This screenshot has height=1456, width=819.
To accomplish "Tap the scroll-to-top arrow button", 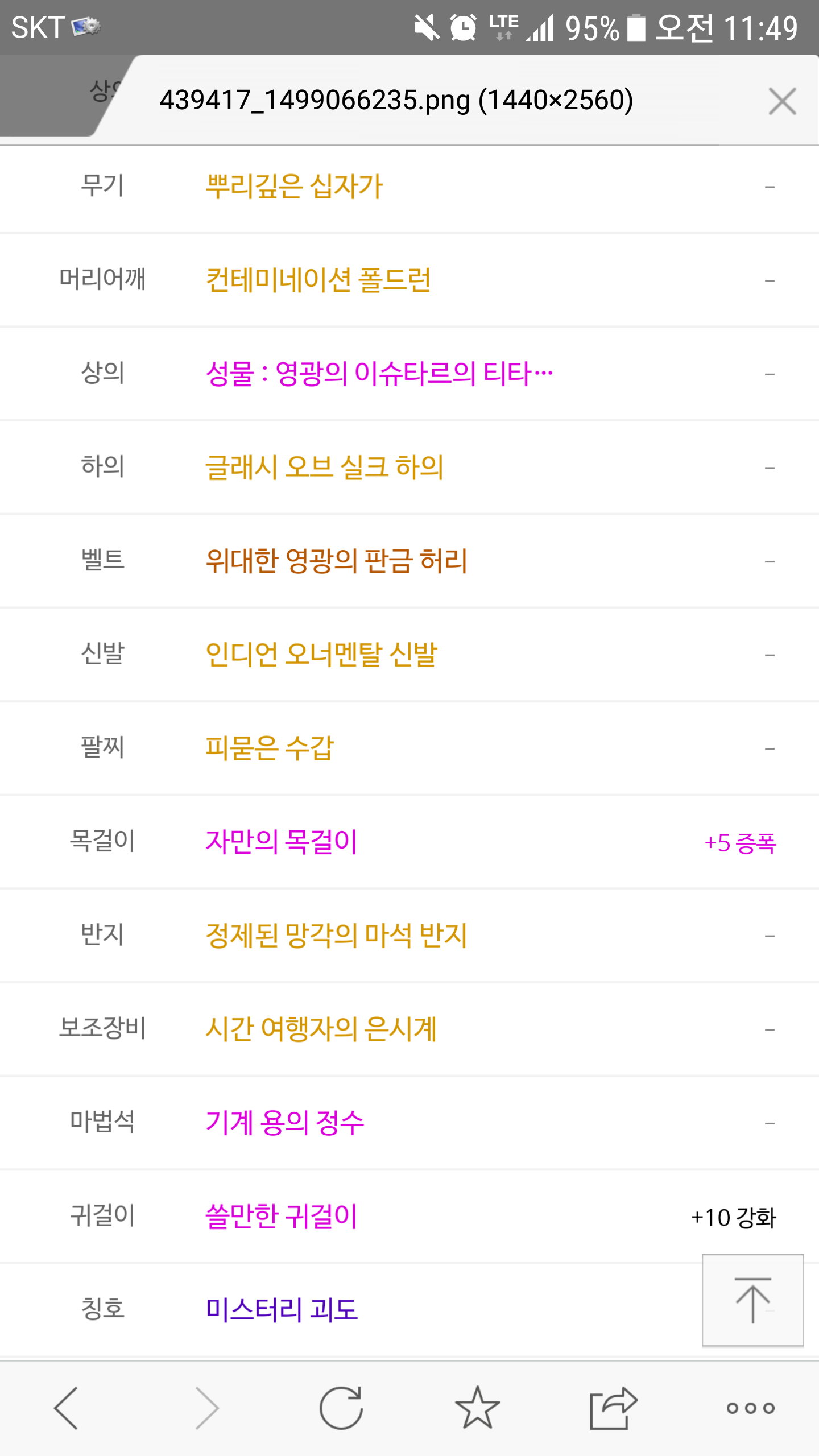I will (x=752, y=1300).
